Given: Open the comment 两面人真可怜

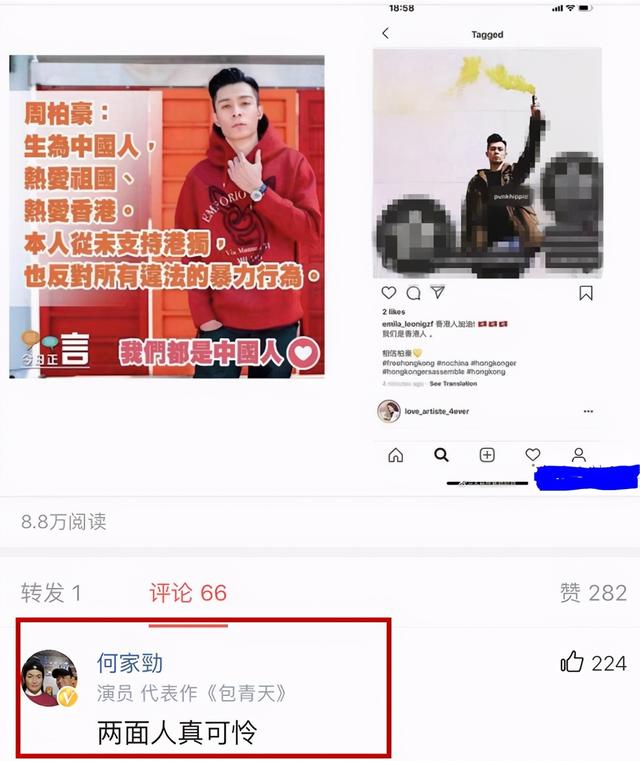Looking at the screenshot, I should click(177, 732).
